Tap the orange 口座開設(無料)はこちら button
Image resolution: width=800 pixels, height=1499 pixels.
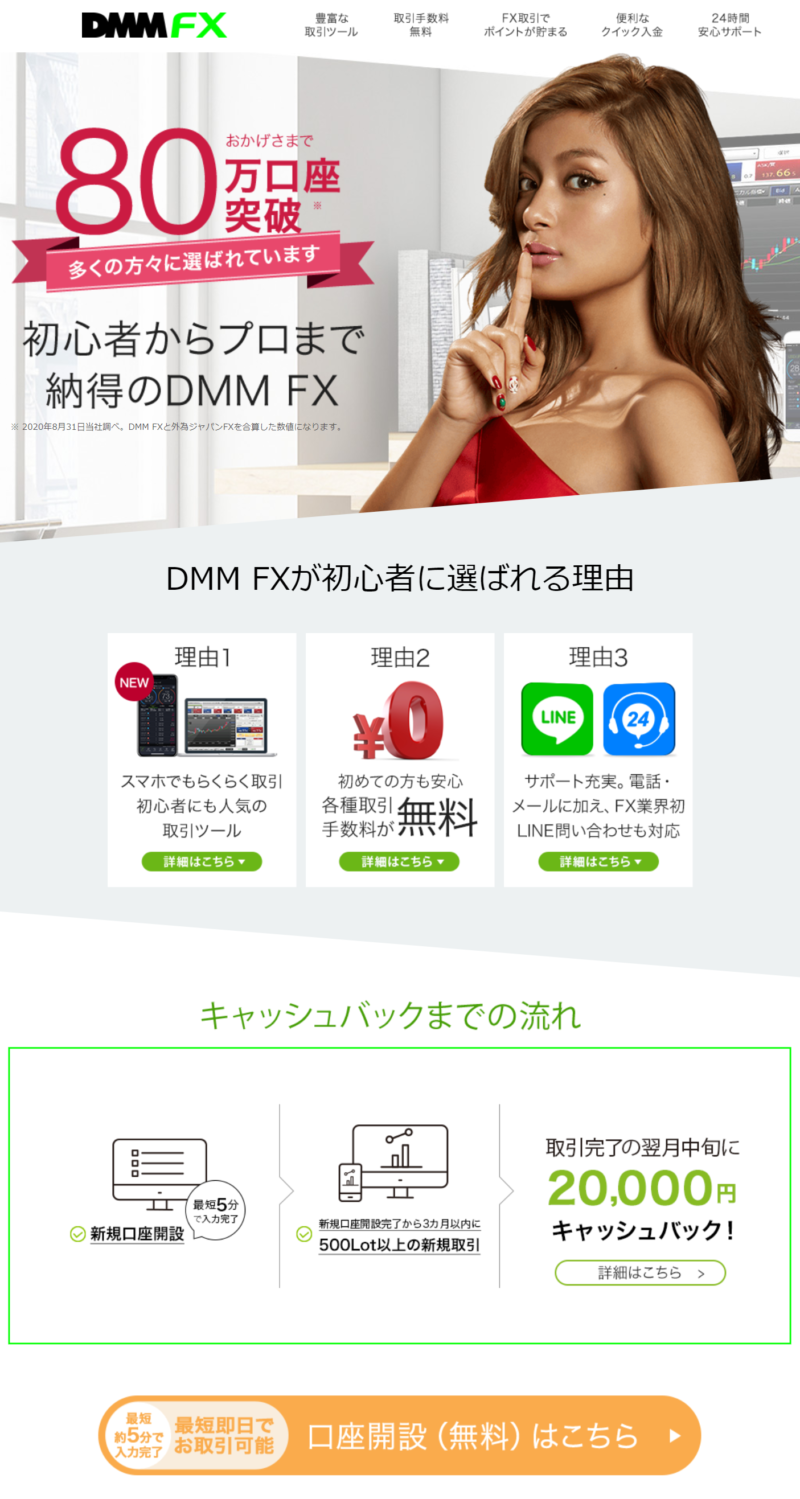tap(400, 1435)
